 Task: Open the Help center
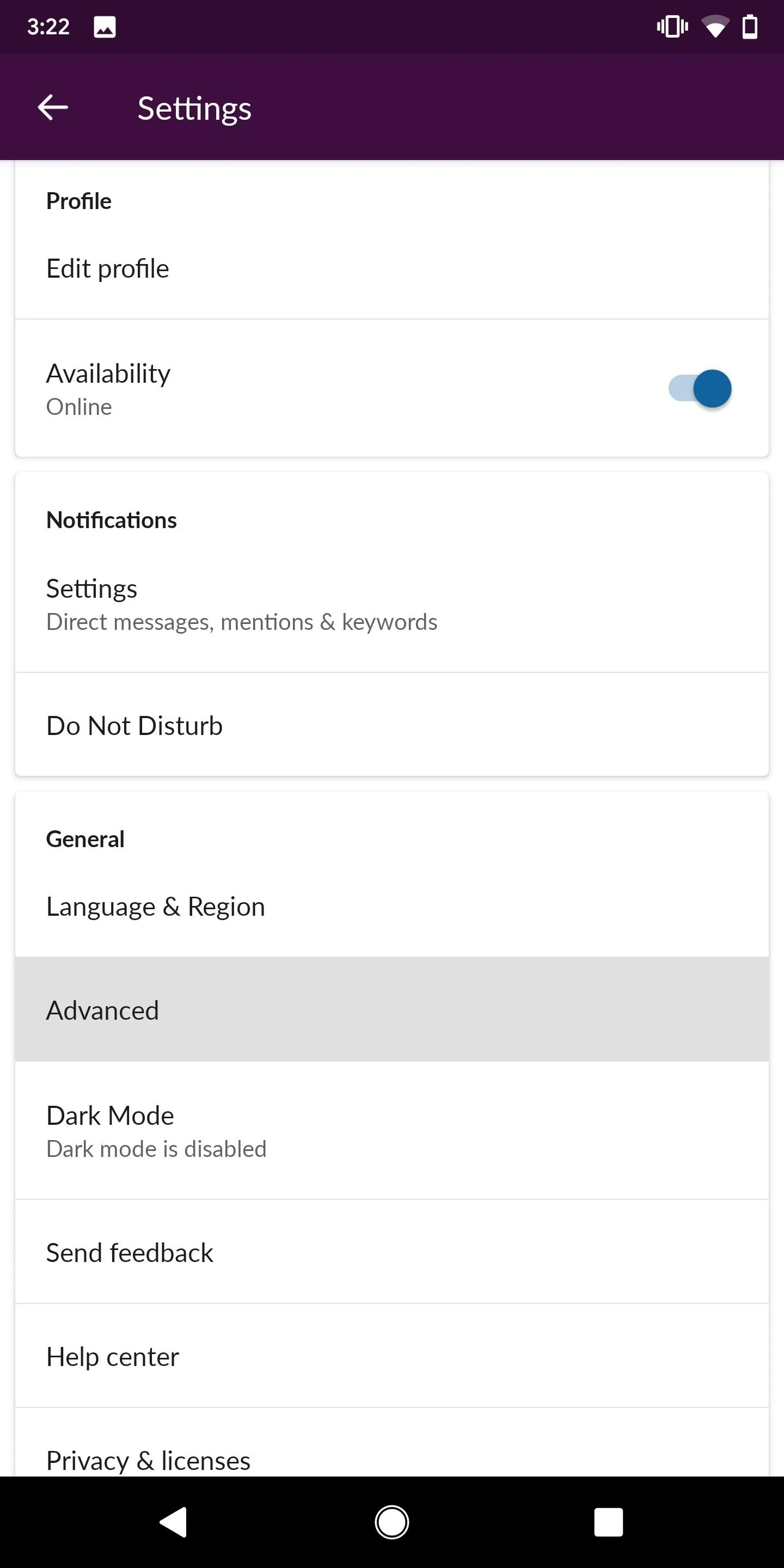(392, 1356)
